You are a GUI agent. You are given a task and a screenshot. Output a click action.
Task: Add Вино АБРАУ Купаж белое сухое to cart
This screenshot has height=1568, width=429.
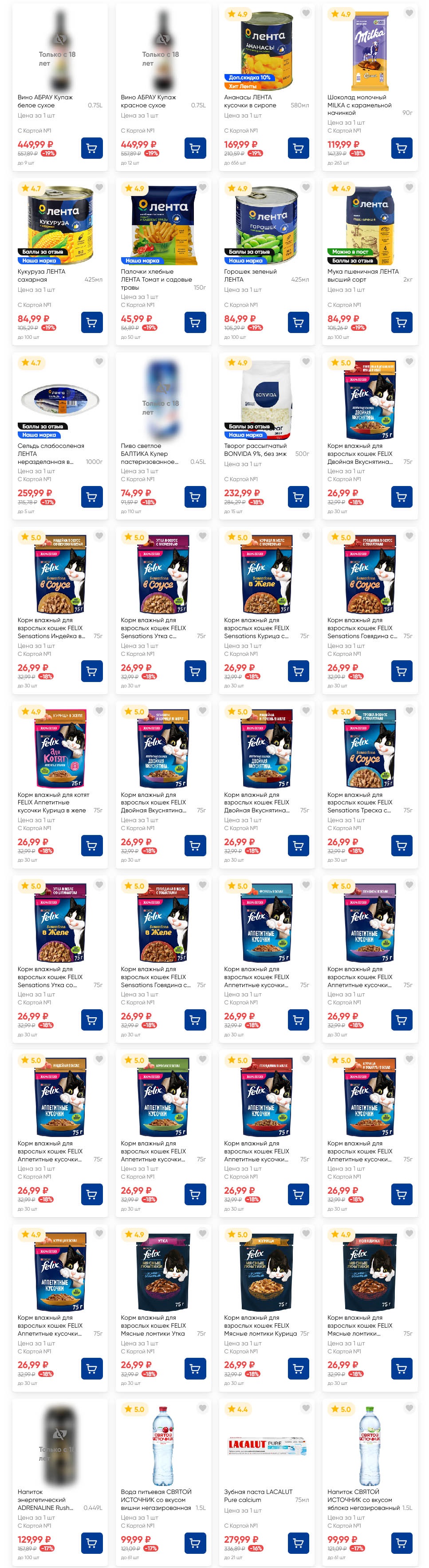click(91, 148)
